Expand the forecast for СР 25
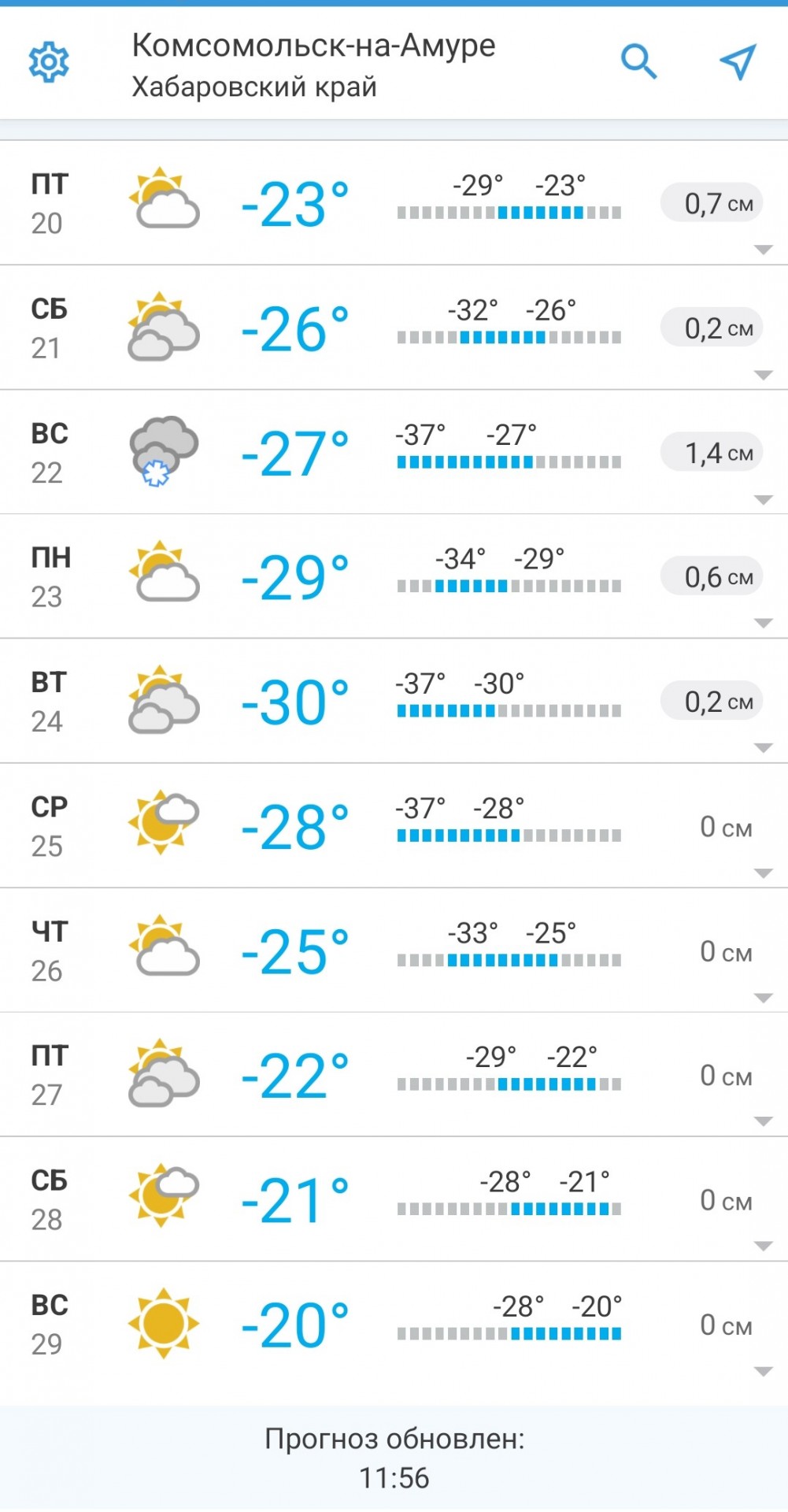 [394, 825]
